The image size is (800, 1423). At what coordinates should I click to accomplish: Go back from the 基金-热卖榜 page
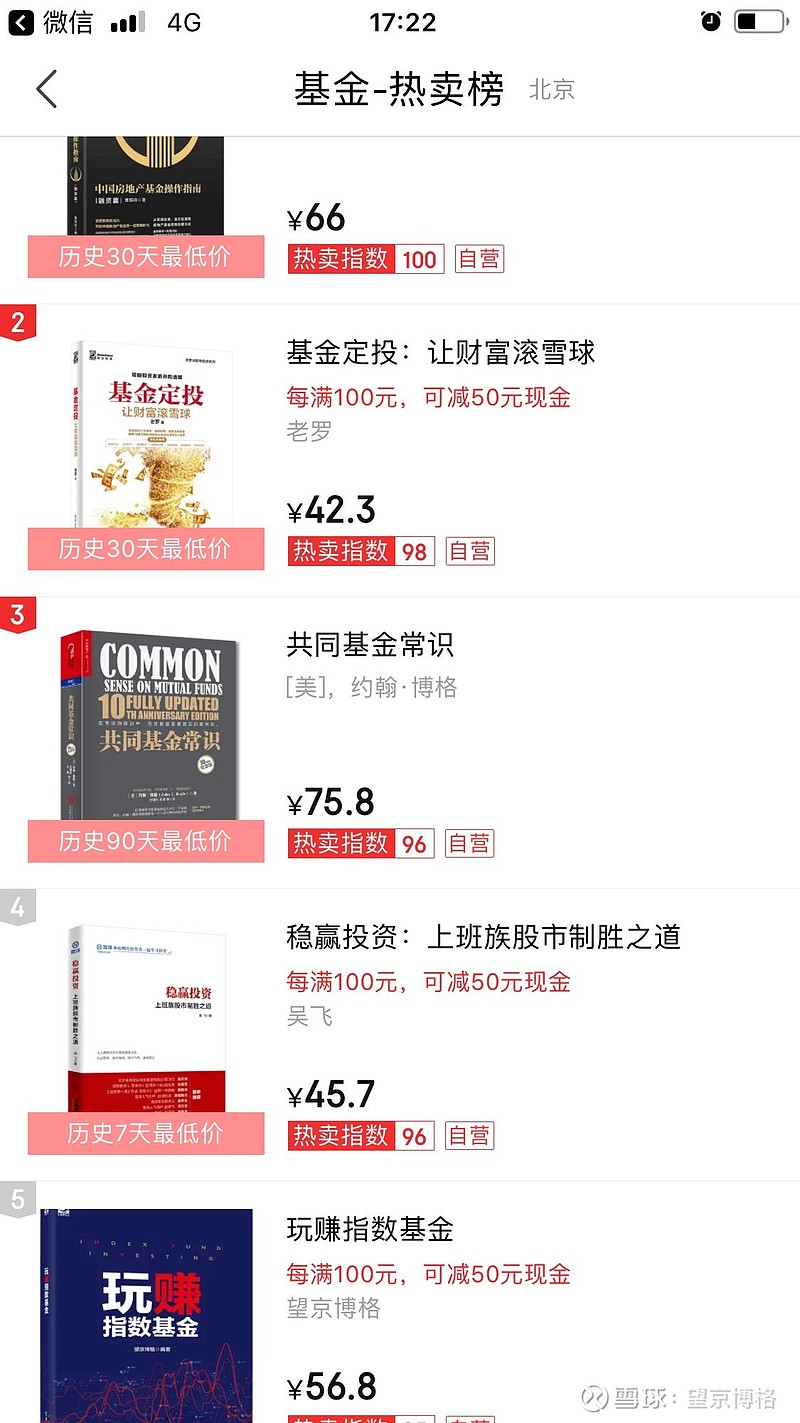47,89
